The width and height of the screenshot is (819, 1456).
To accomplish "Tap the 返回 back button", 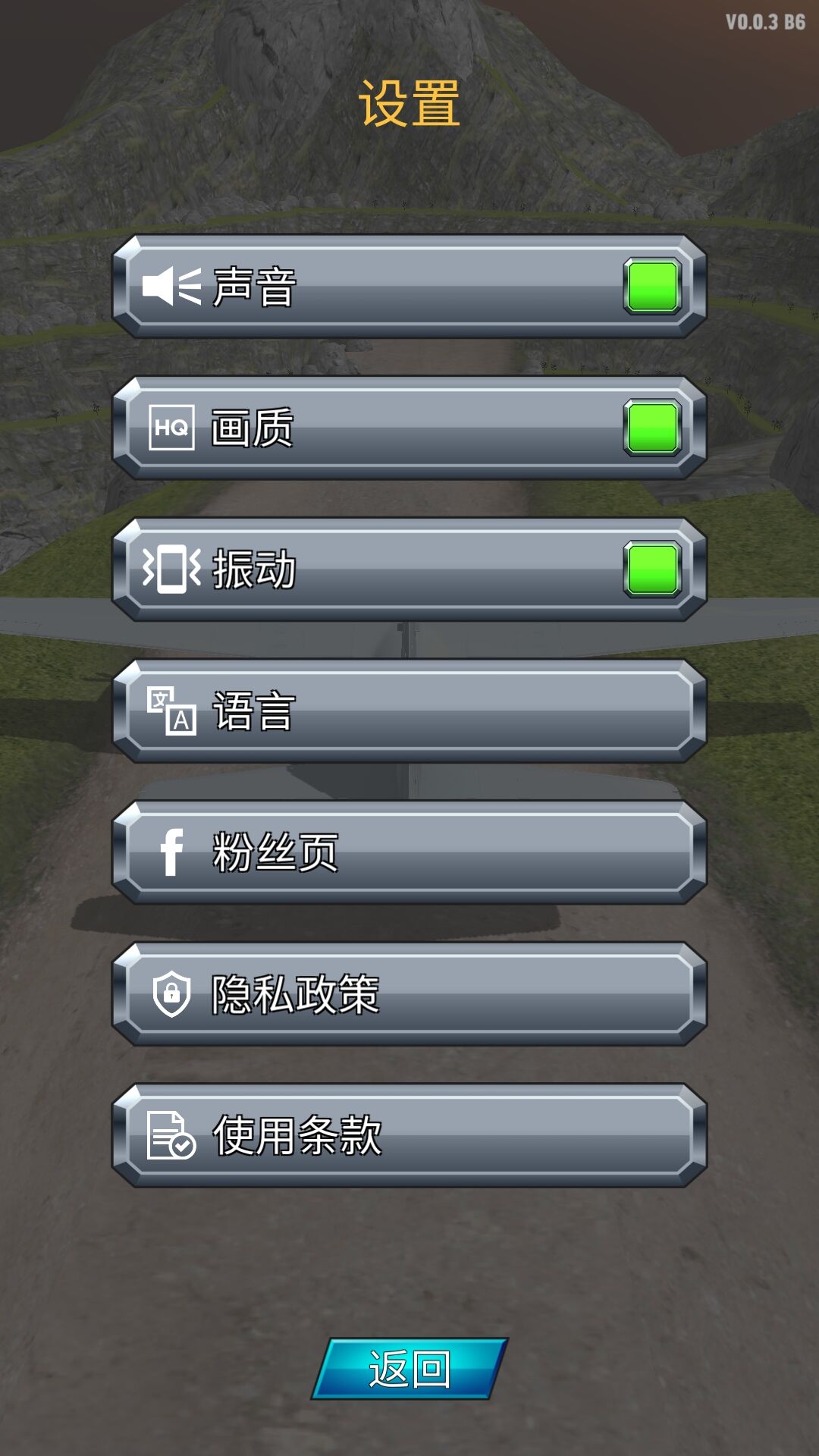I will pos(409,1369).
